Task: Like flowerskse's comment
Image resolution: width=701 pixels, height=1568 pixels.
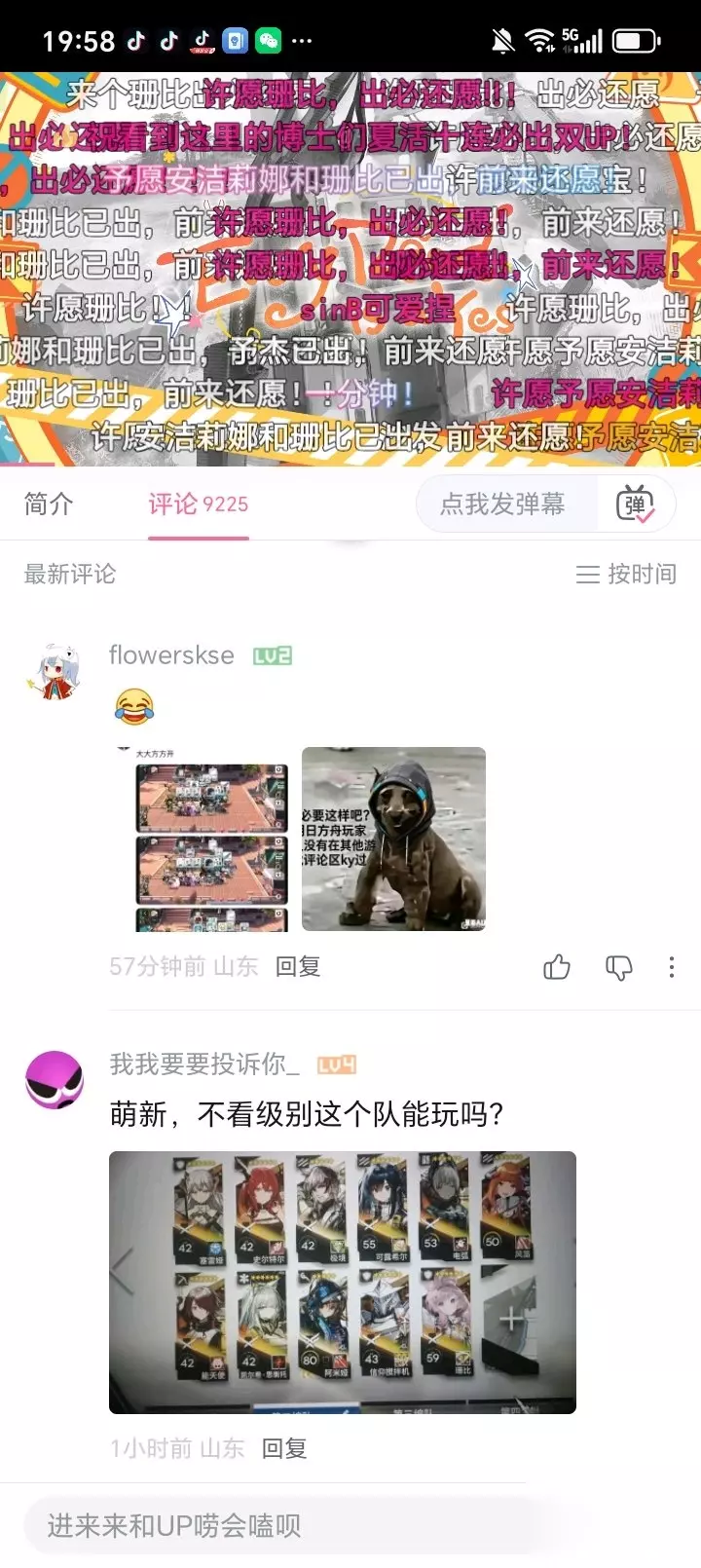Action: pyautogui.click(x=557, y=967)
